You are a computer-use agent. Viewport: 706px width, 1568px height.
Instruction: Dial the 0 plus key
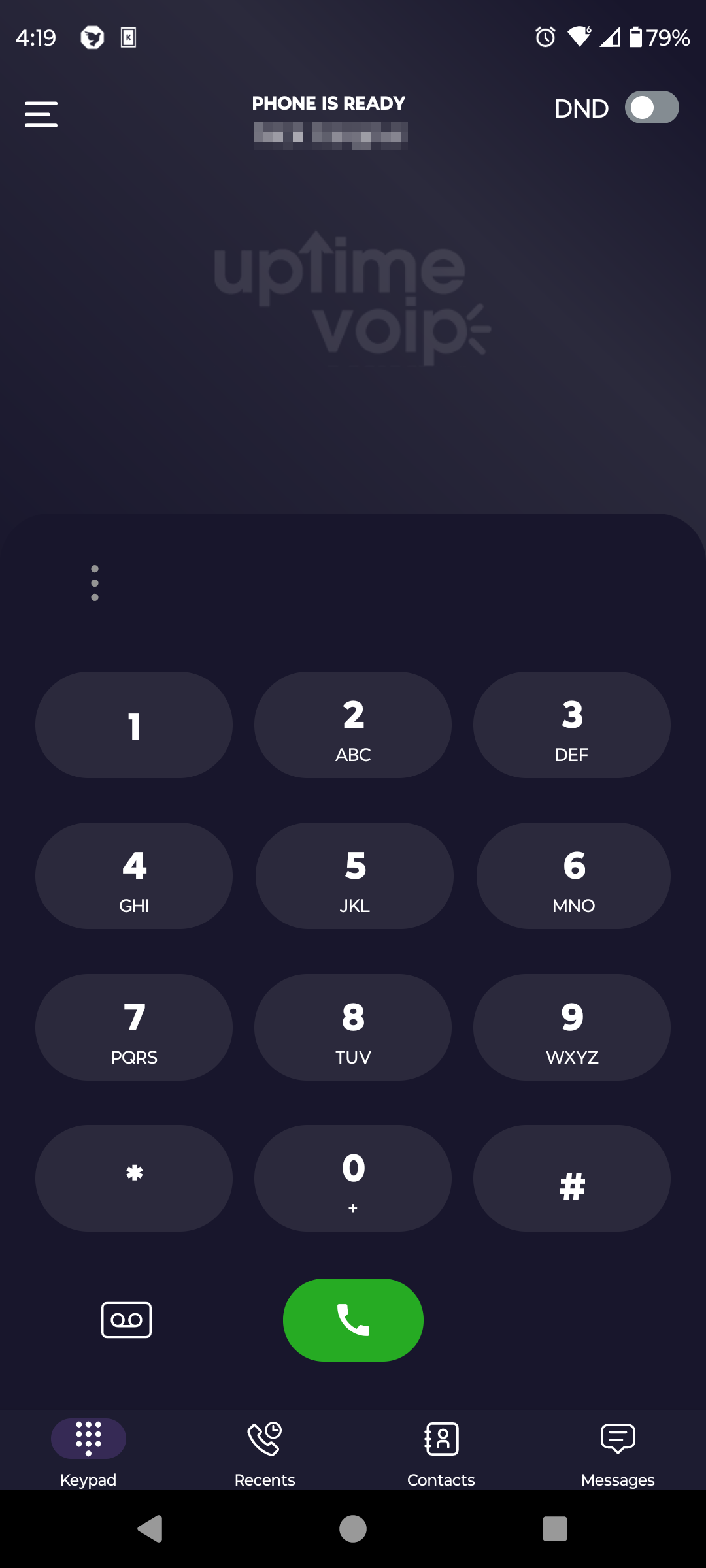click(x=353, y=1179)
